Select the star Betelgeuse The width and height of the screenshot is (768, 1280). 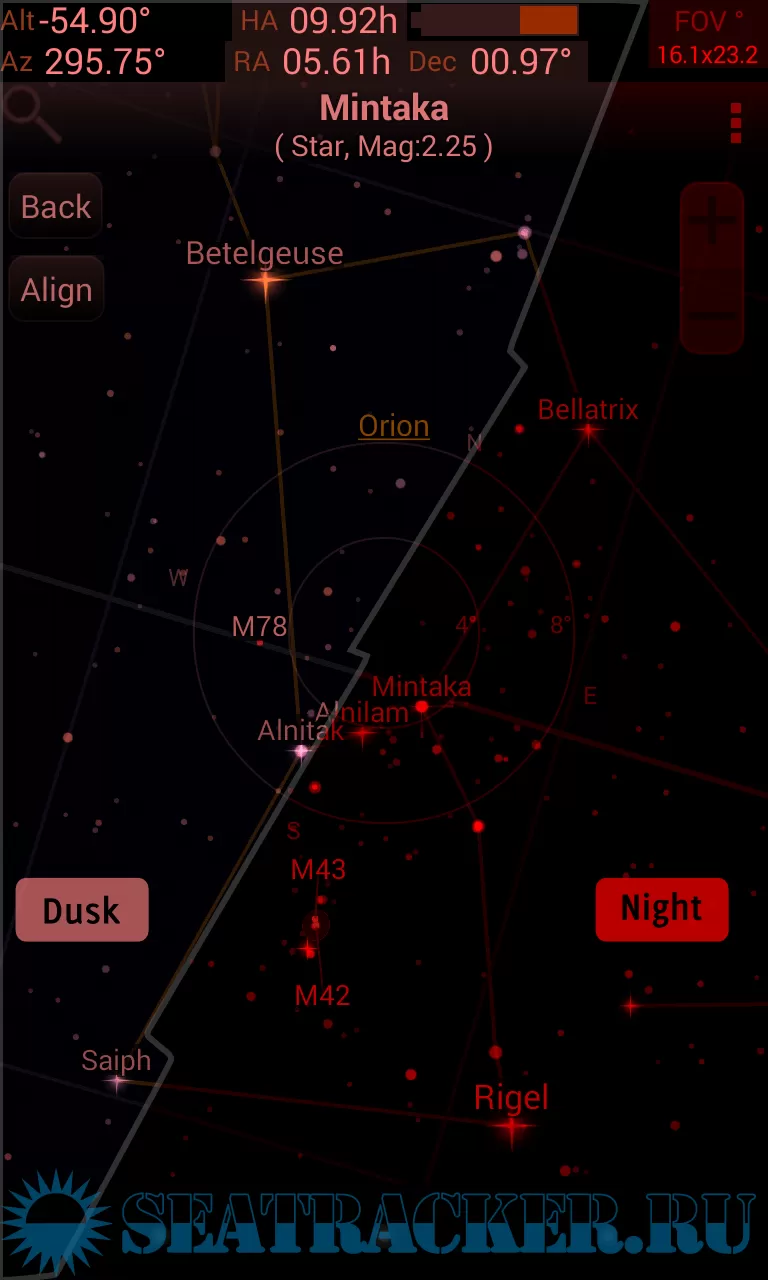pos(265,281)
